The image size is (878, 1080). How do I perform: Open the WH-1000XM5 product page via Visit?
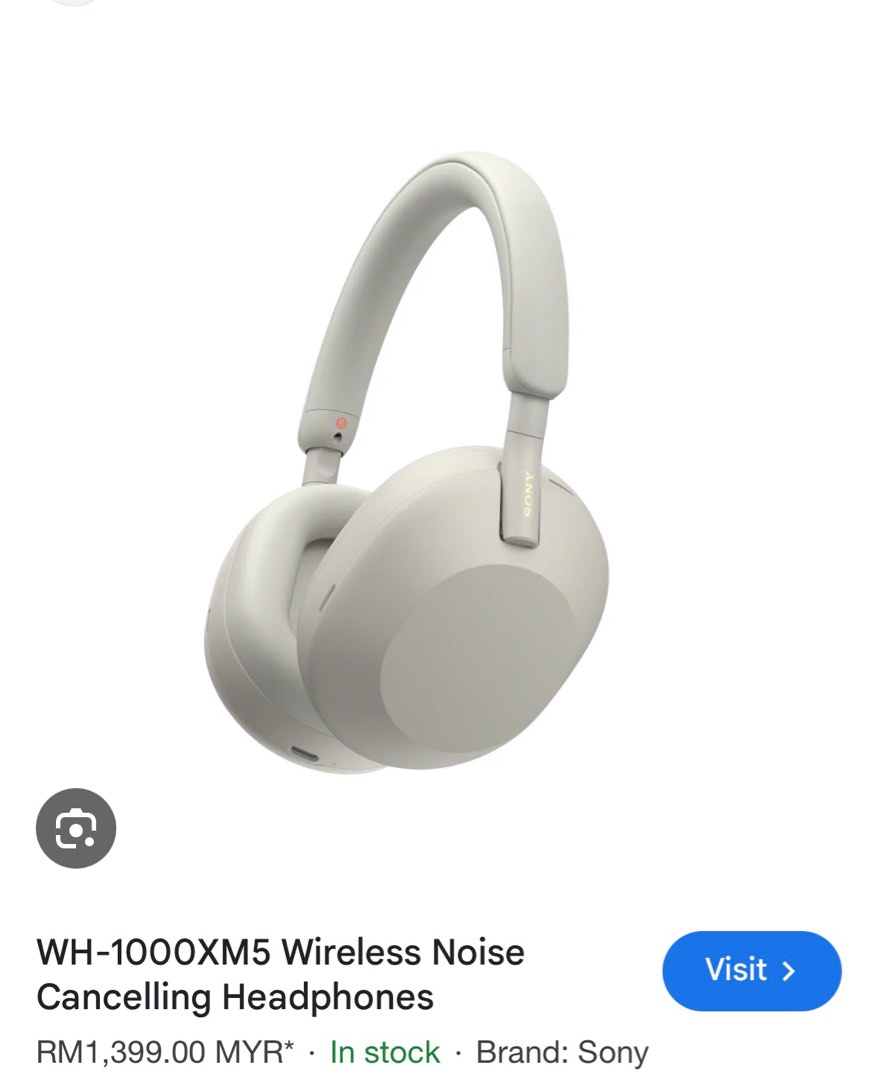751,970
